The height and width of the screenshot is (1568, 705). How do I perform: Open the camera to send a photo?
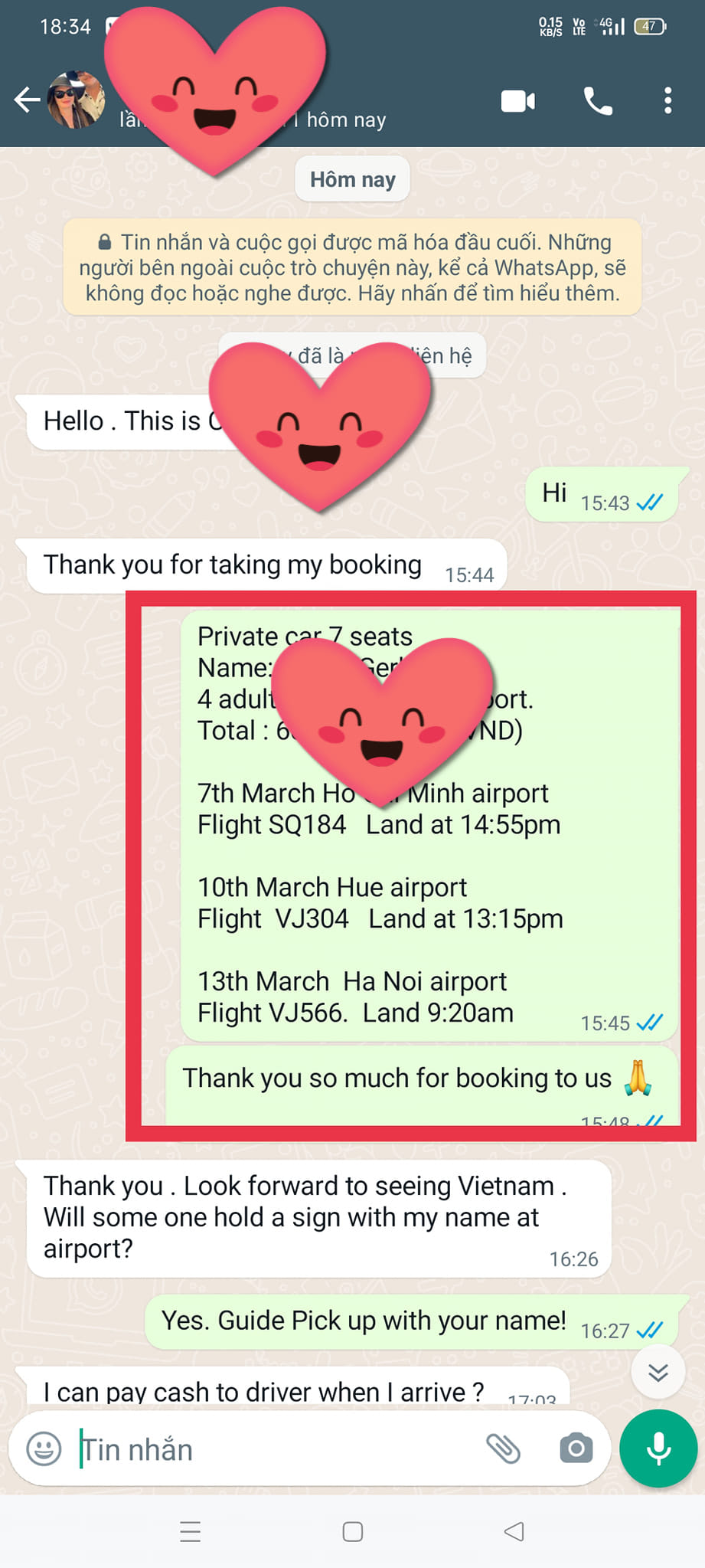tap(576, 1449)
